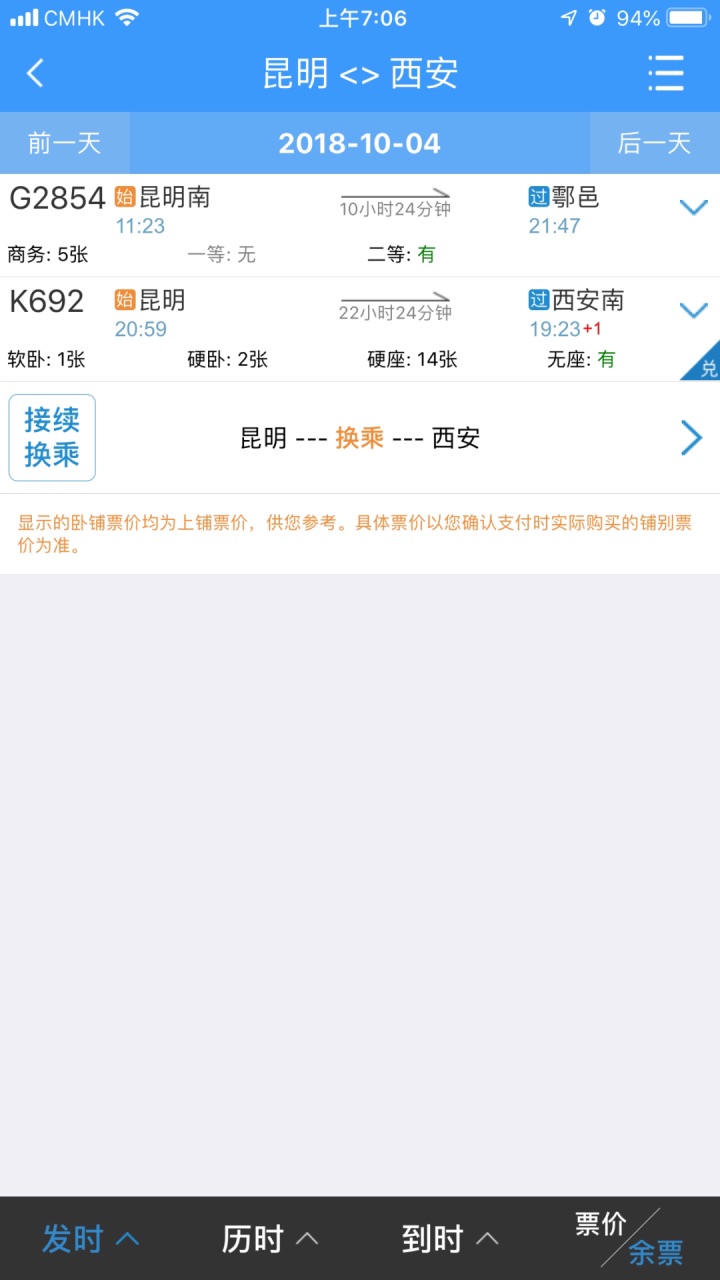Sort trains by arrival time (到时)
This screenshot has width=720, height=1280.
(x=450, y=1239)
